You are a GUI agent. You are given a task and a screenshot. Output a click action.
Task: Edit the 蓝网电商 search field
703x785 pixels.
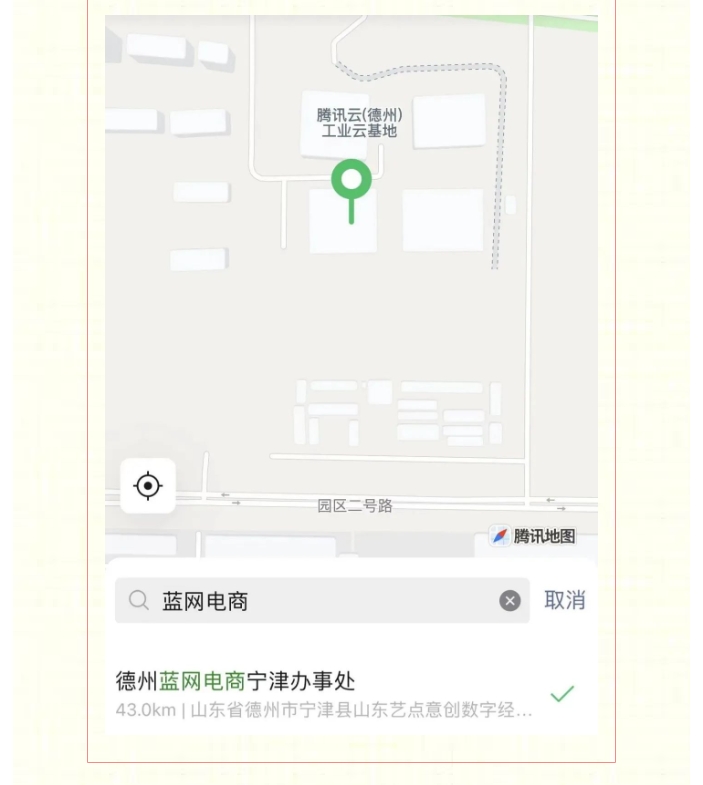coord(320,601)
